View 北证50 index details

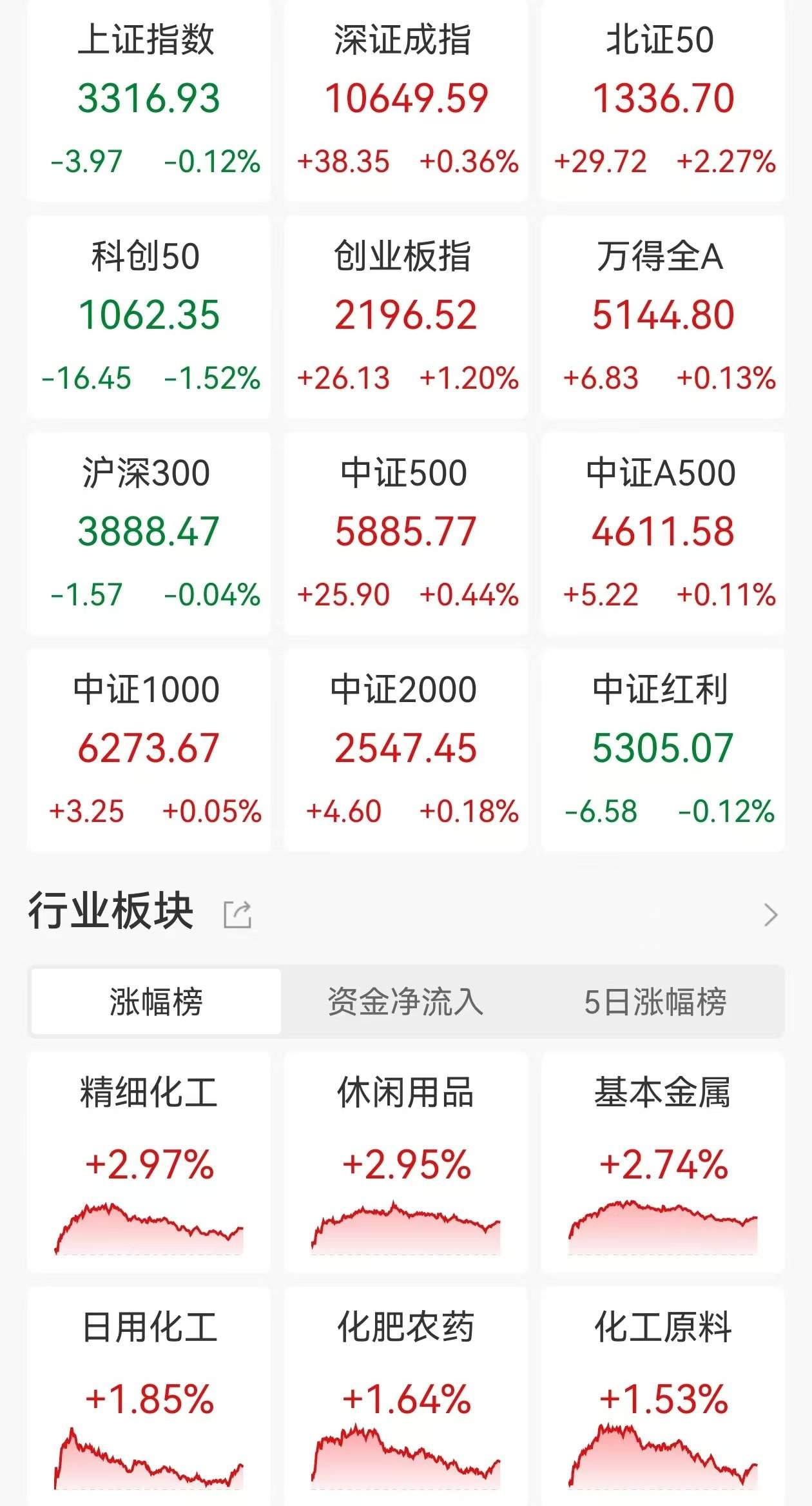(x=663, y=101)
